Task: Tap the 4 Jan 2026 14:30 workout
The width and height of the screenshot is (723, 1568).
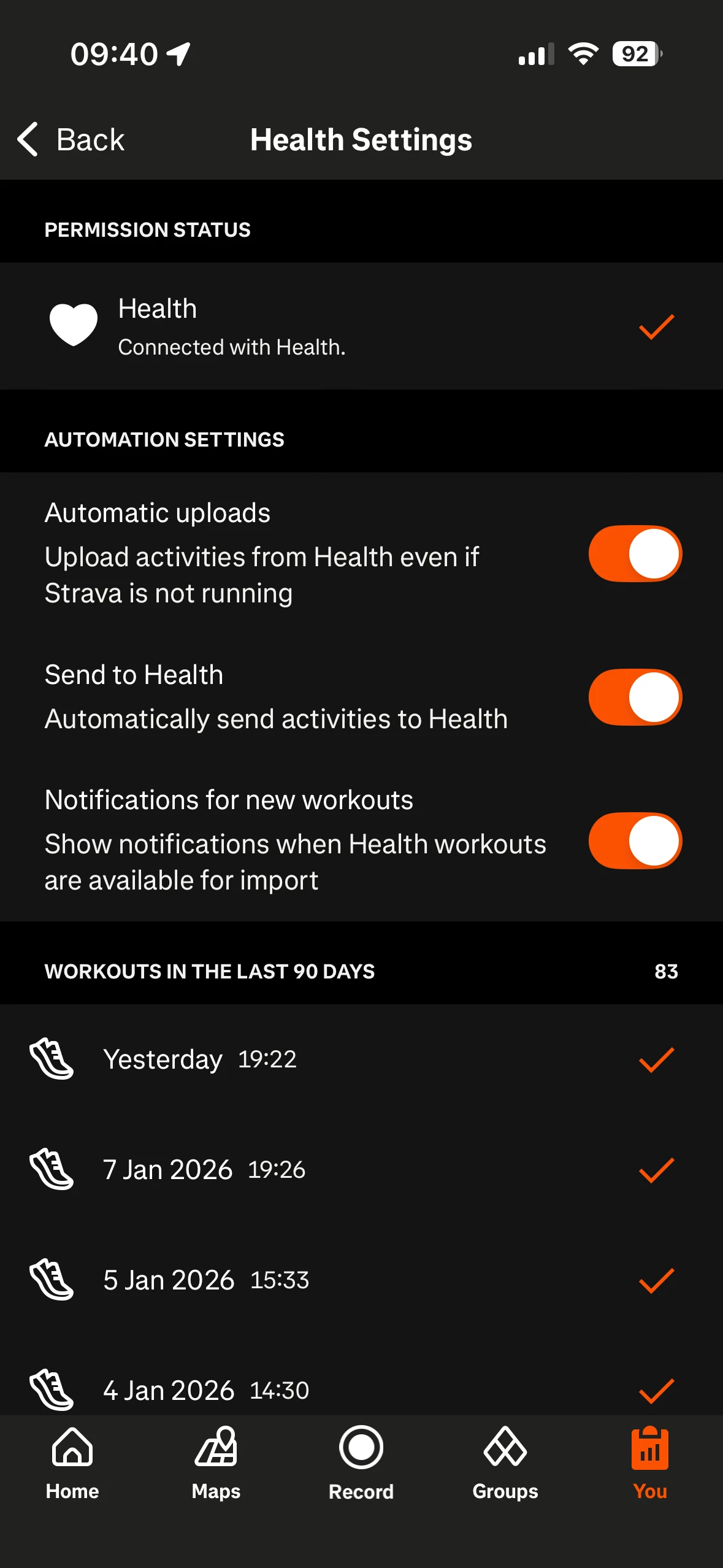Action: [x=361, y=1389]
